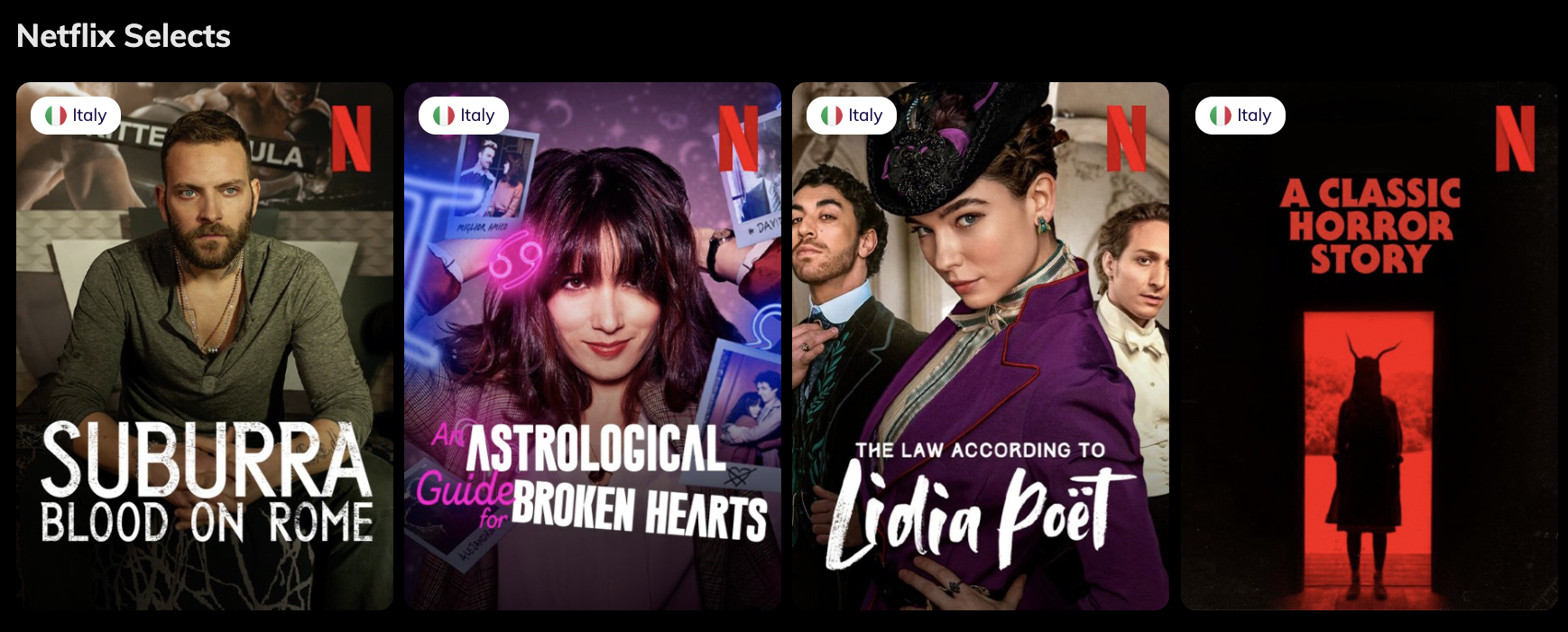Open the Suburra Blood on Rome card
The image size is (1568, 632).
[x=205, y=346]
